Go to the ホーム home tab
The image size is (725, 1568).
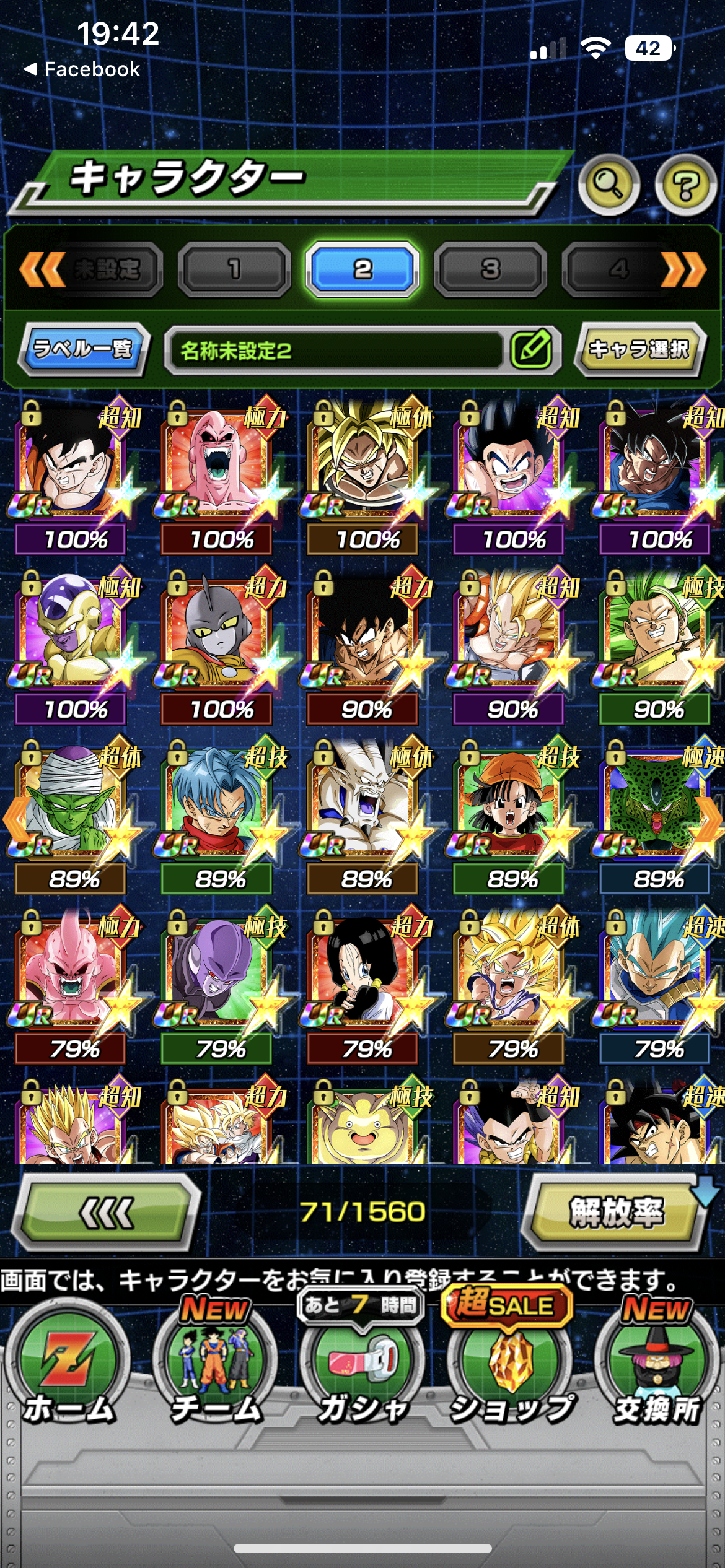pos(68,1370)
